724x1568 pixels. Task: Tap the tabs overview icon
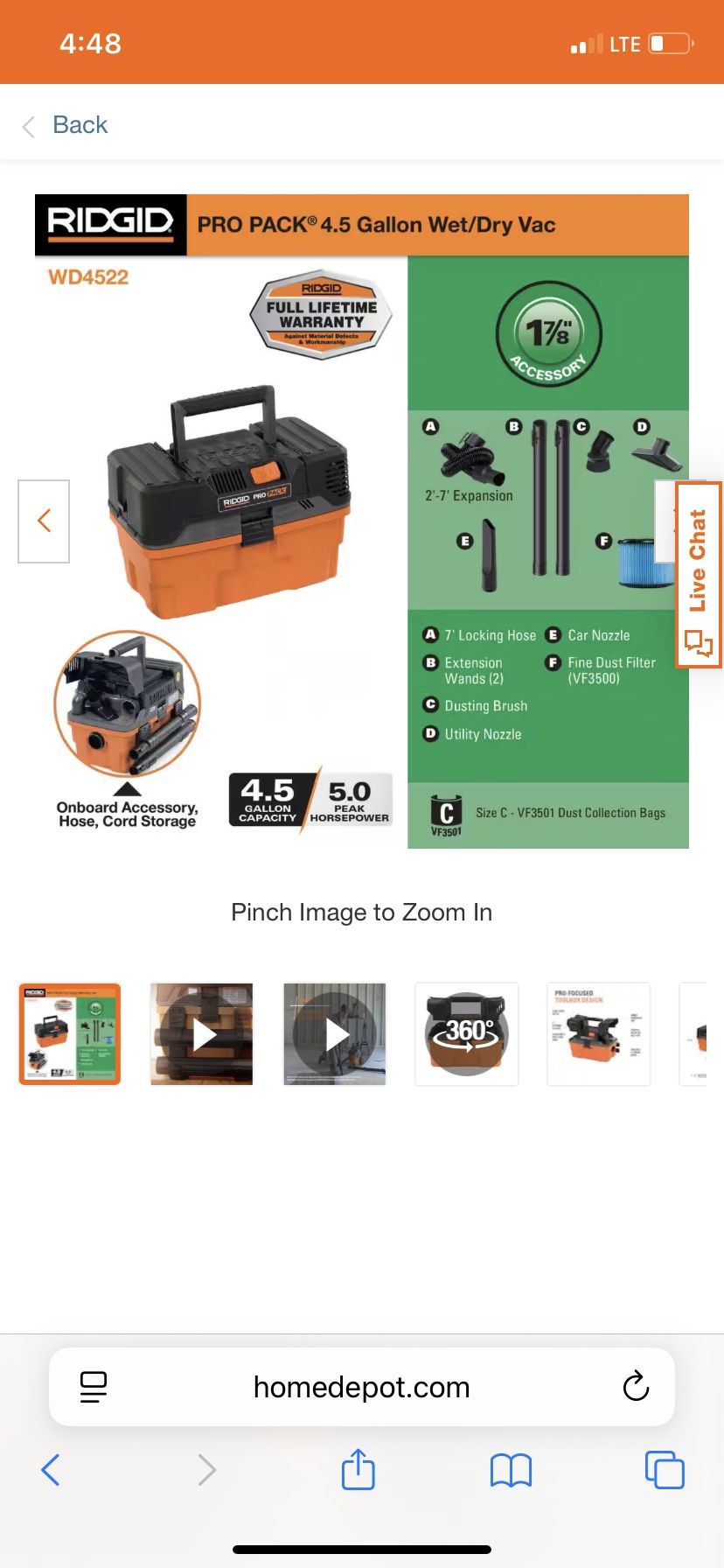pyautogui.click(x=664, y=1470)
